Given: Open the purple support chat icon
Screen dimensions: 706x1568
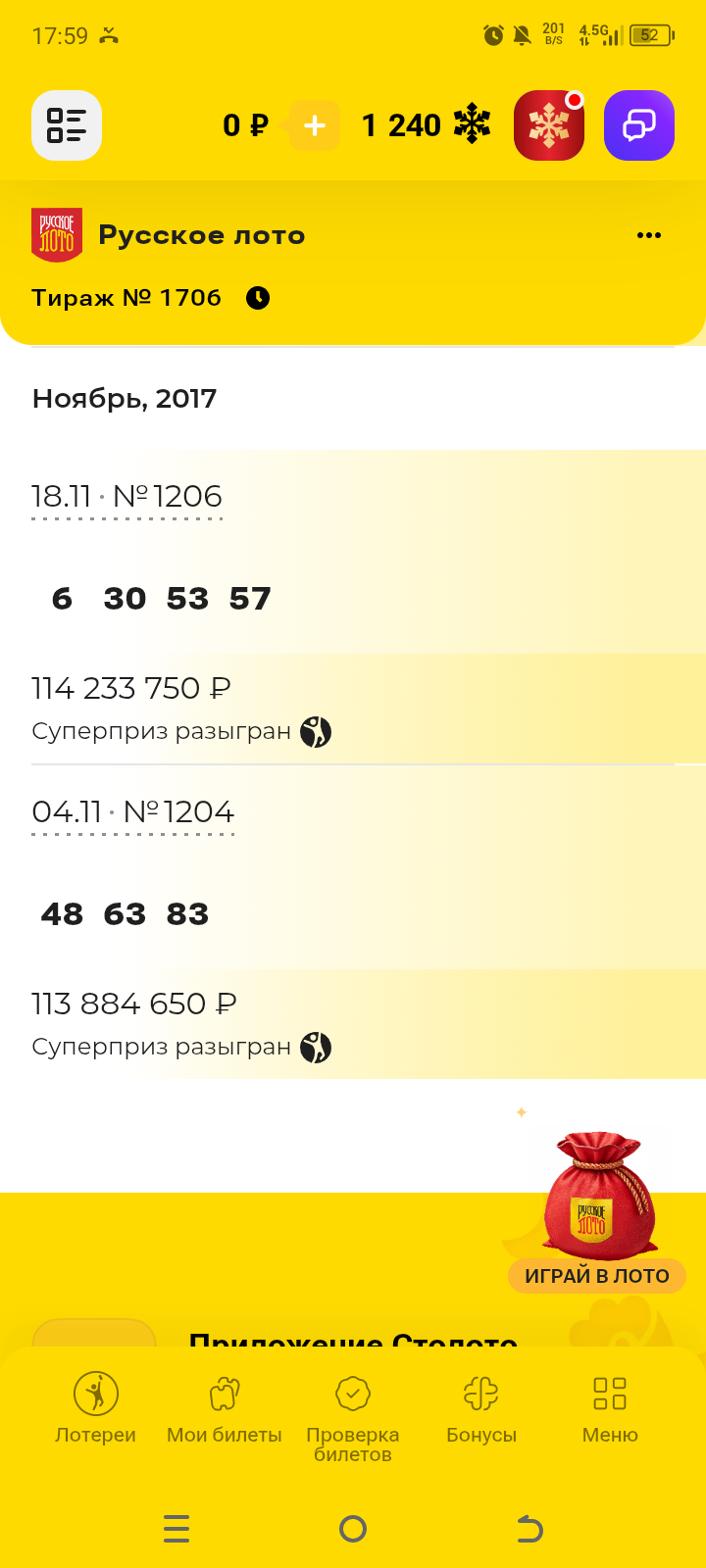Looking at the screenshot, I should [x=639, y=125].
